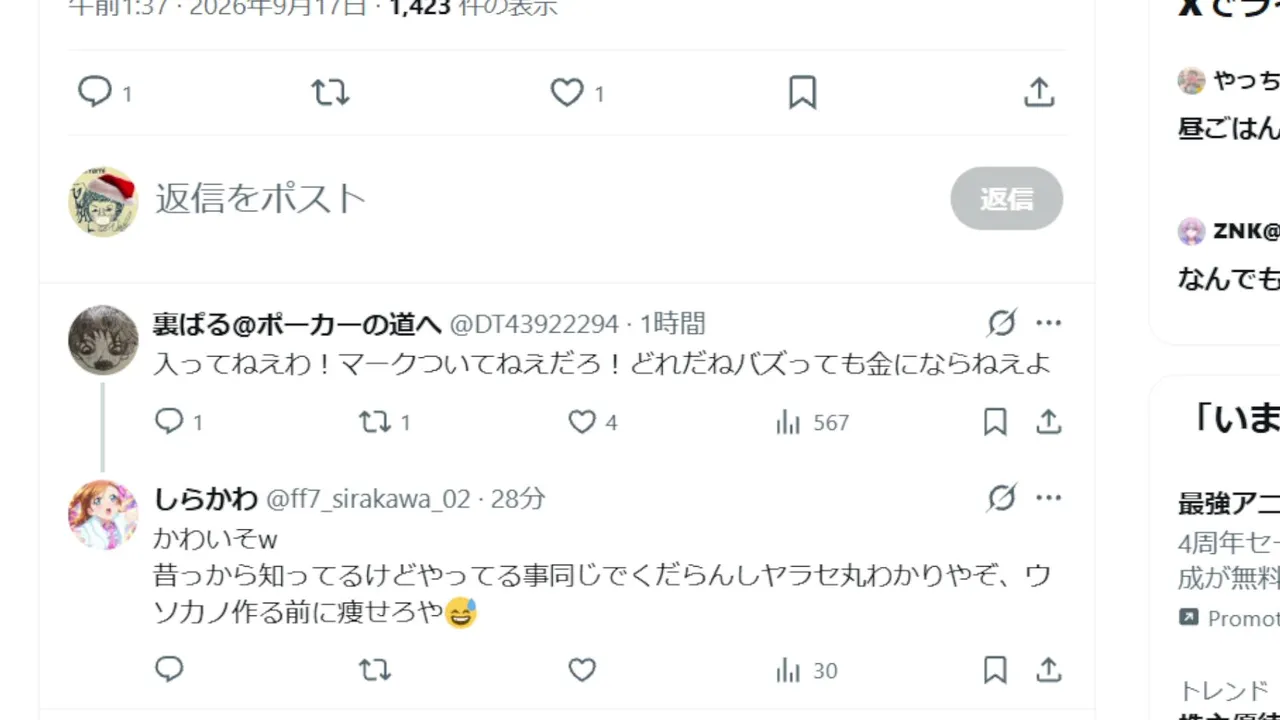Bookmark the main post

pyautogui.click(x=802, y=92)
